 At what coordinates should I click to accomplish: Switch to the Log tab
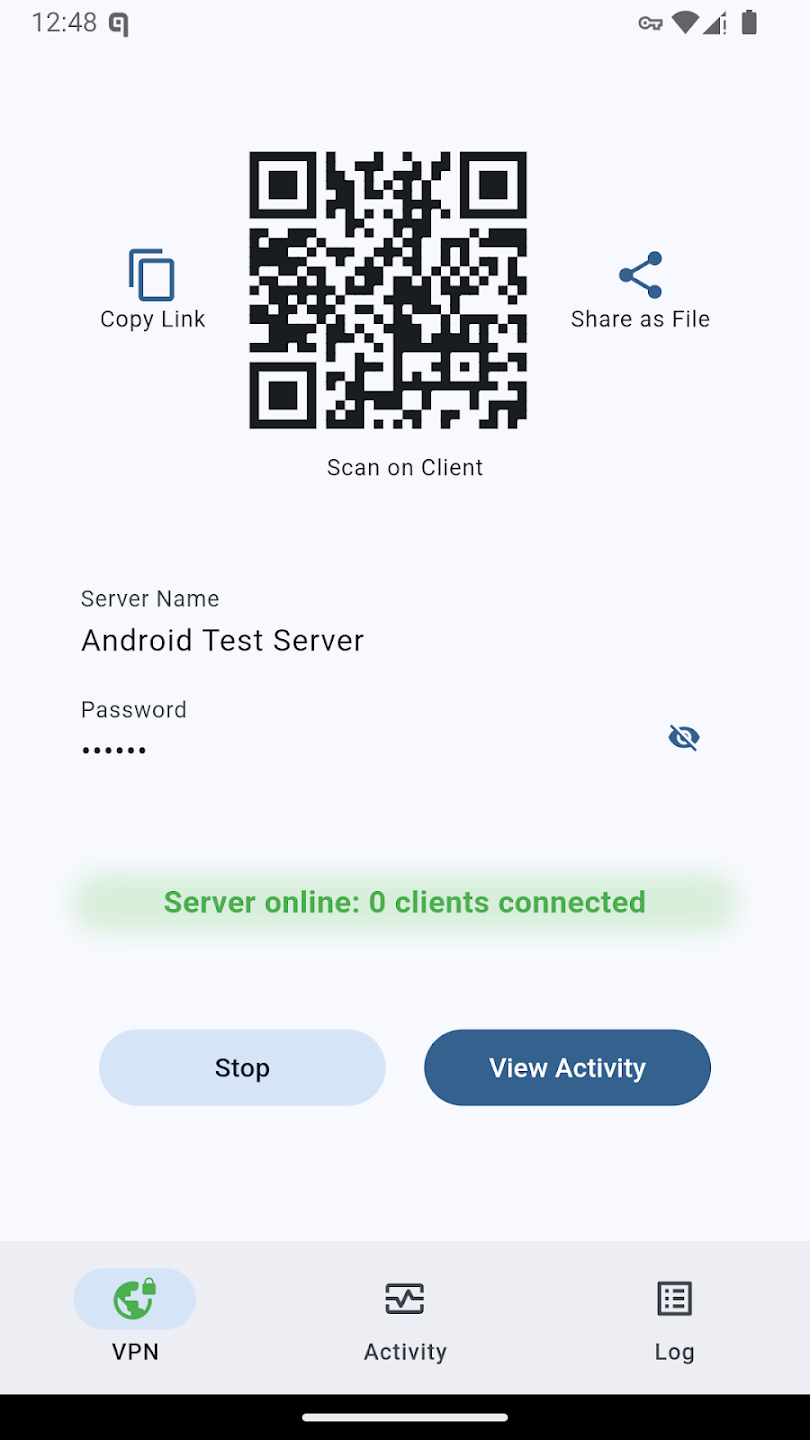point(674,1318)
